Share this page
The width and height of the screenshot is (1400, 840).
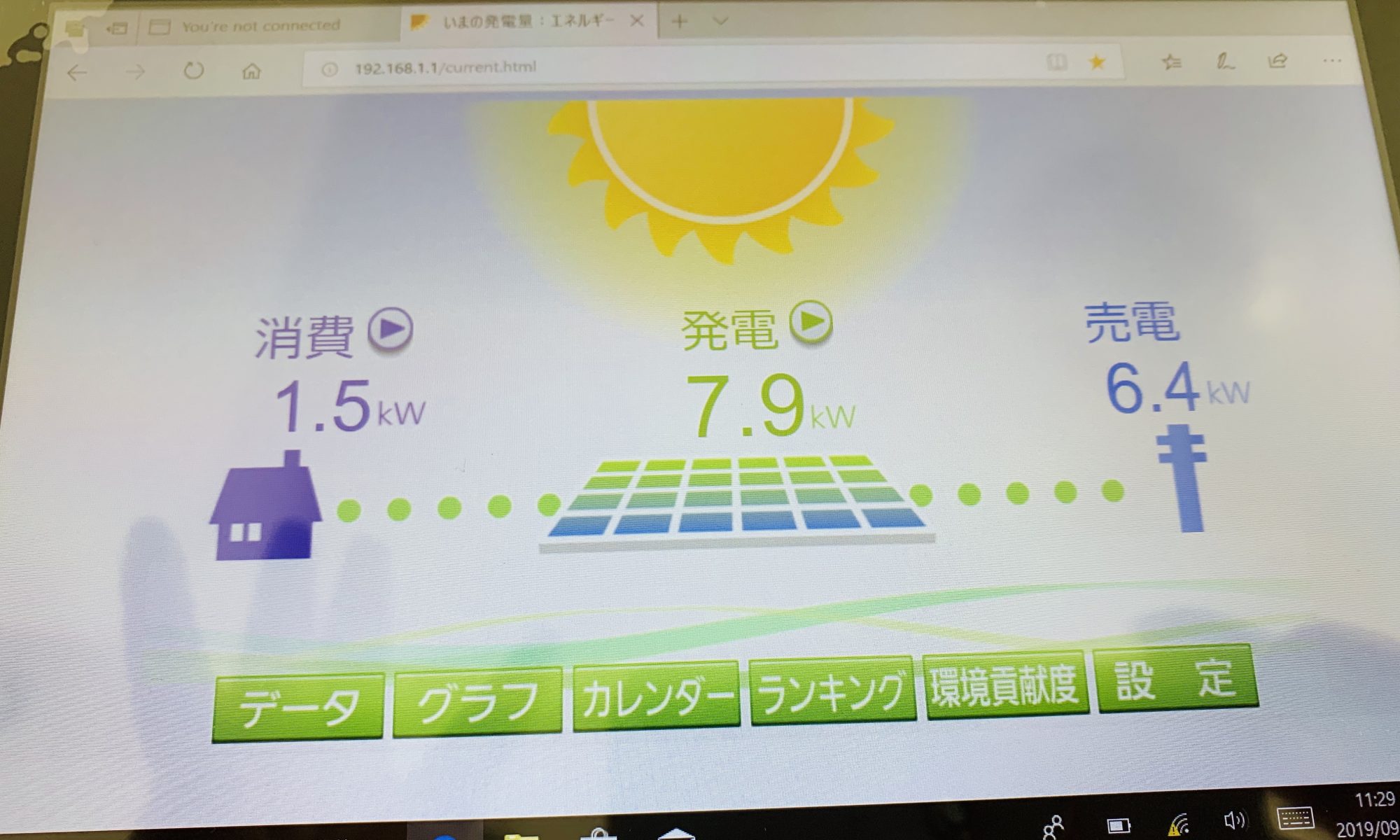coord(1277,62)
